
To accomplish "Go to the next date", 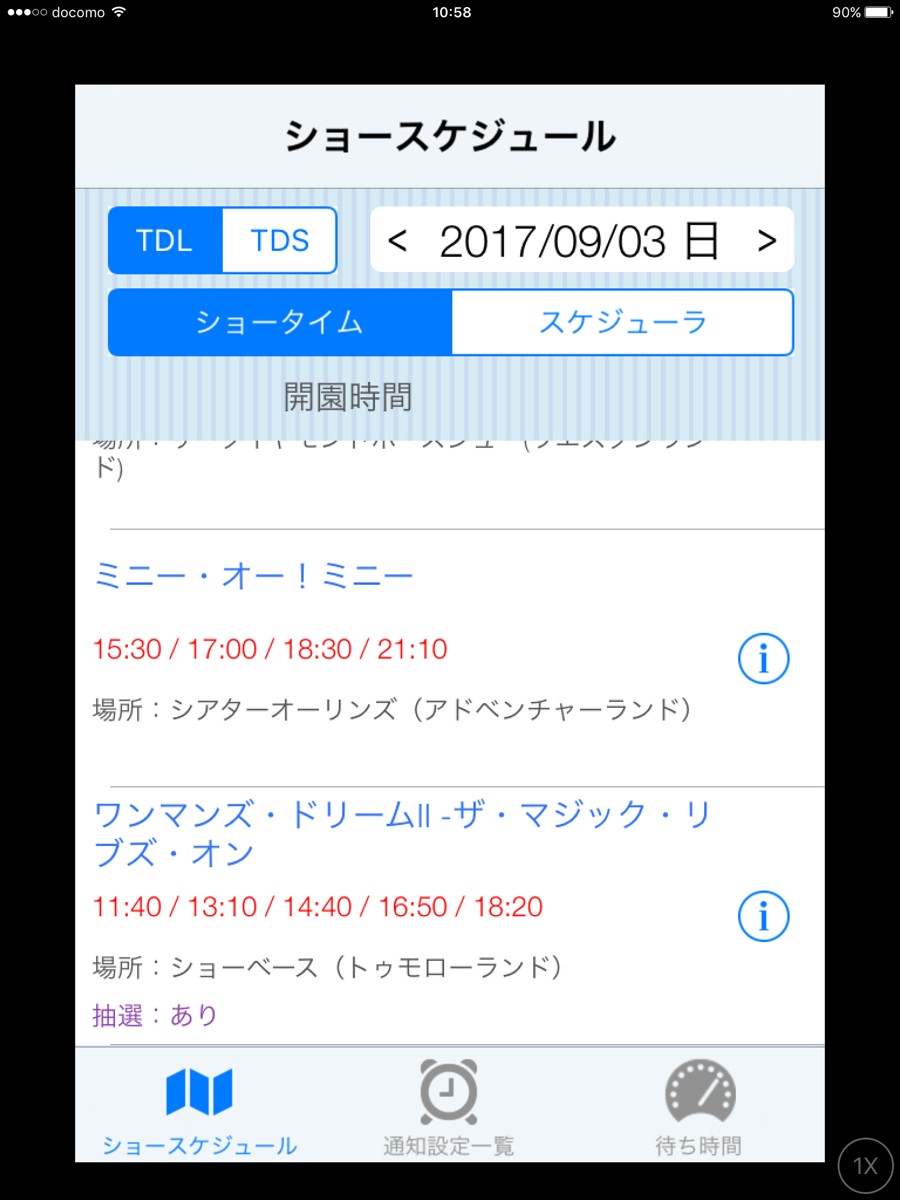I will click(x=766, y=241).
